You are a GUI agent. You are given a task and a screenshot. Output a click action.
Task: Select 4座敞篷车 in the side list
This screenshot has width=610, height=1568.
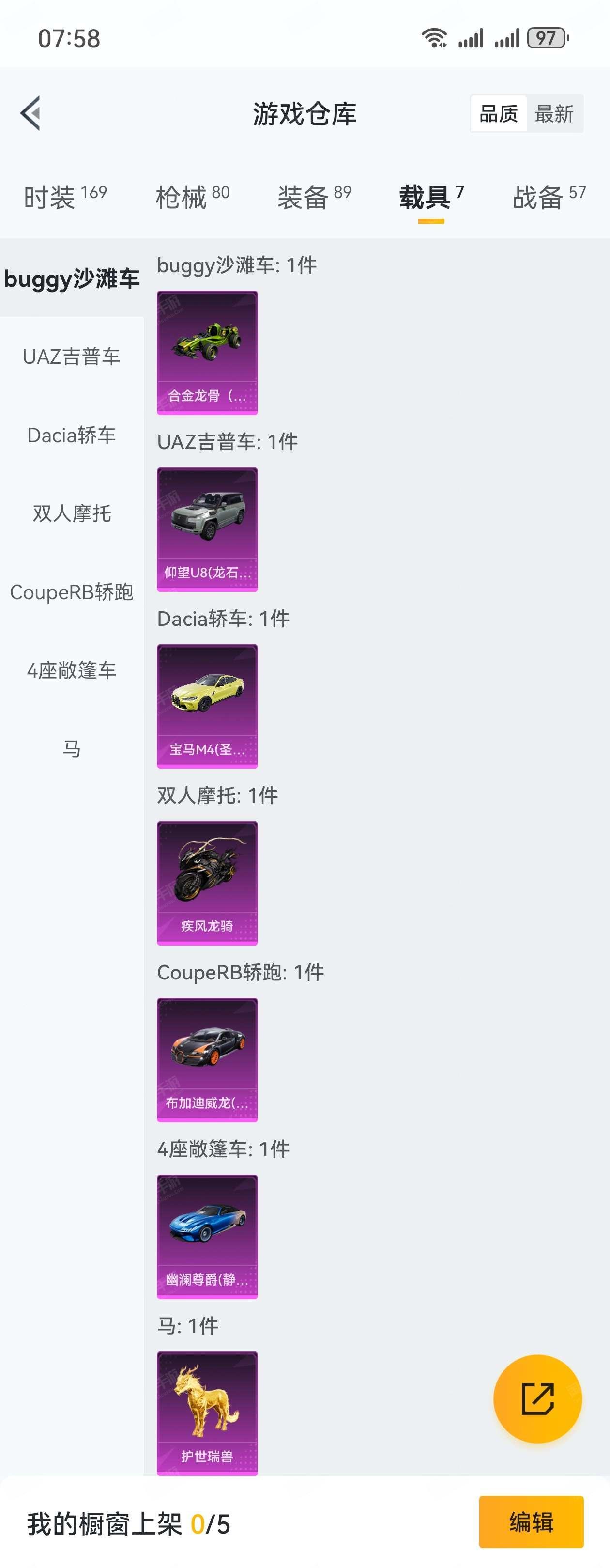72,671
